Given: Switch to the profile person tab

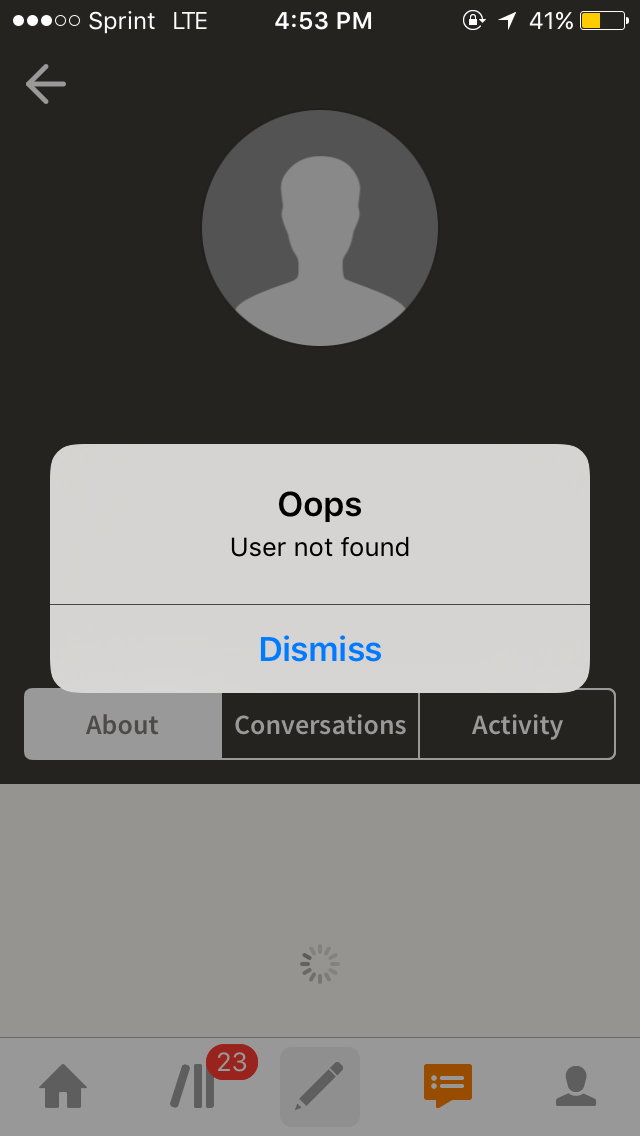Looking at the screenshot, I should pos(576,1086).
